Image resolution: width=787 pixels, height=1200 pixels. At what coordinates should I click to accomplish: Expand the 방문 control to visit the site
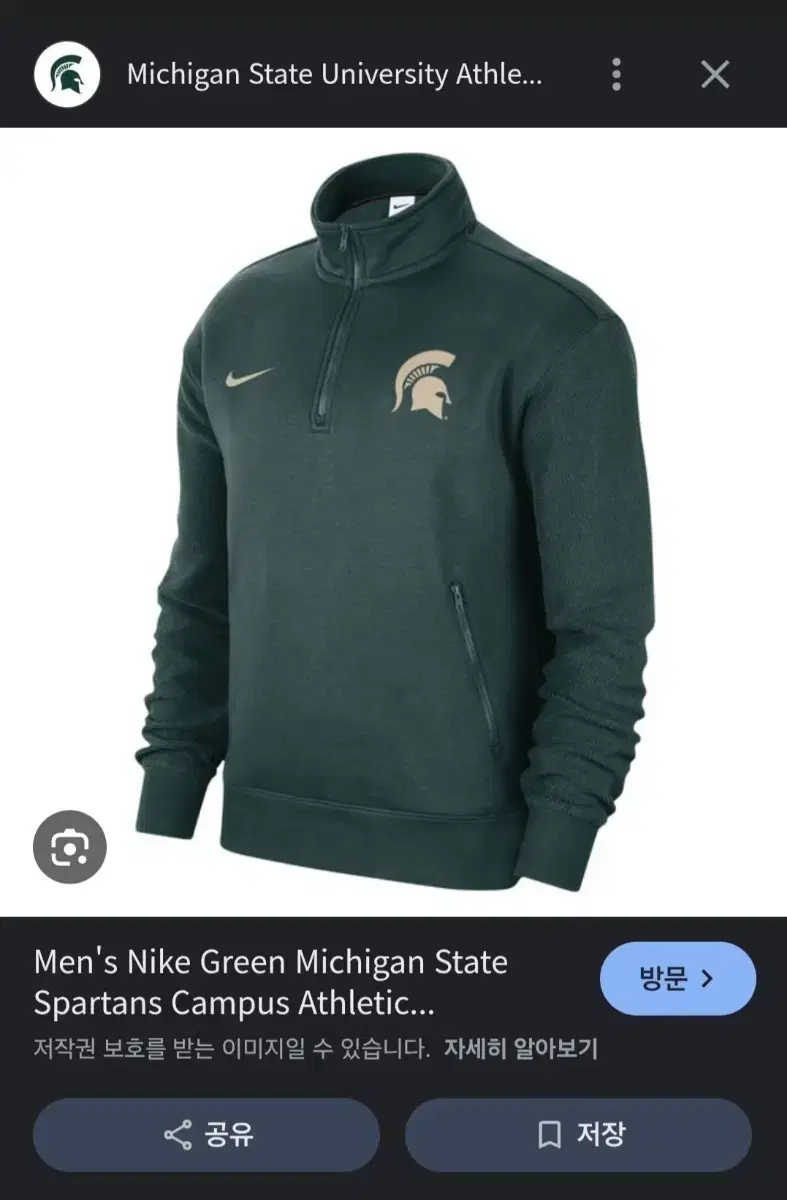678,979
